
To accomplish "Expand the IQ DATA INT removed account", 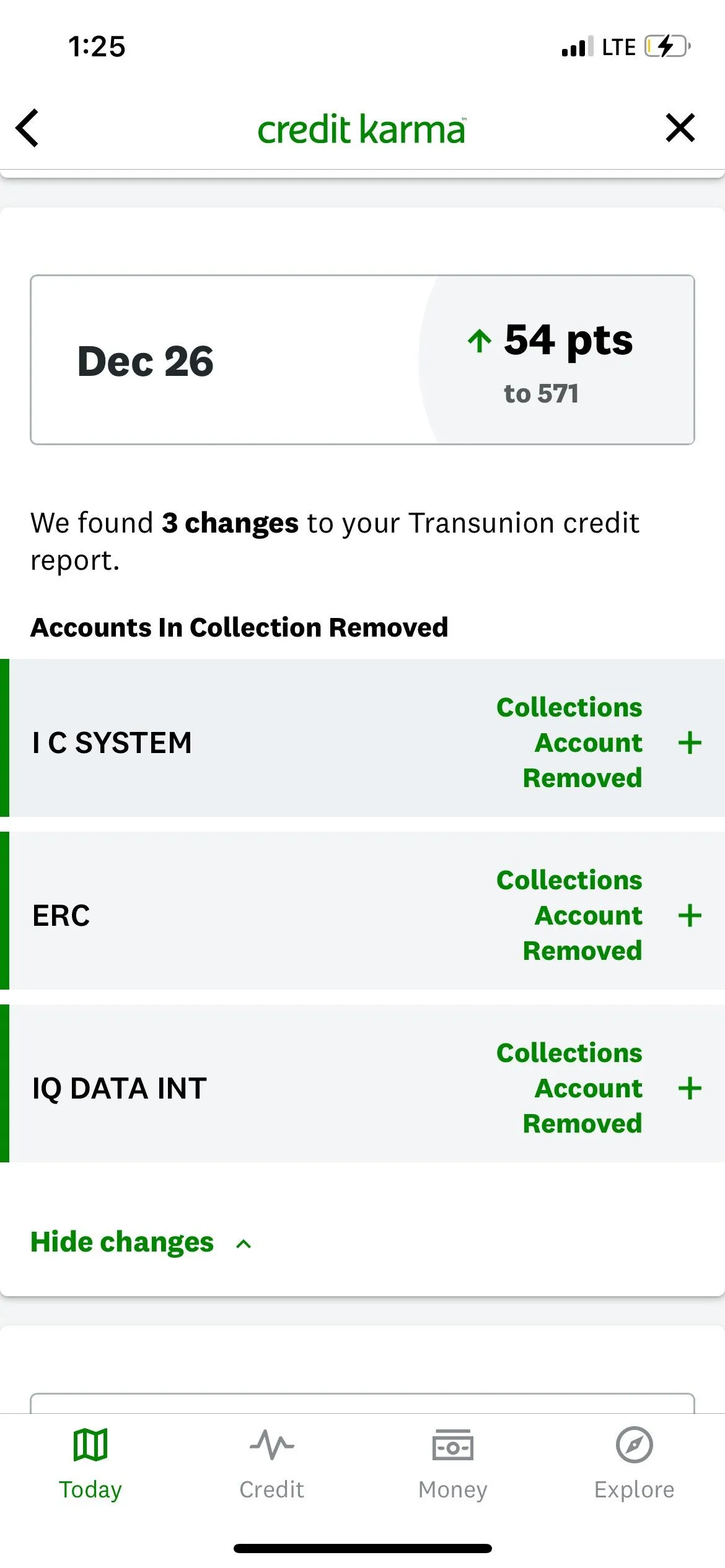I will (689, 1088).
